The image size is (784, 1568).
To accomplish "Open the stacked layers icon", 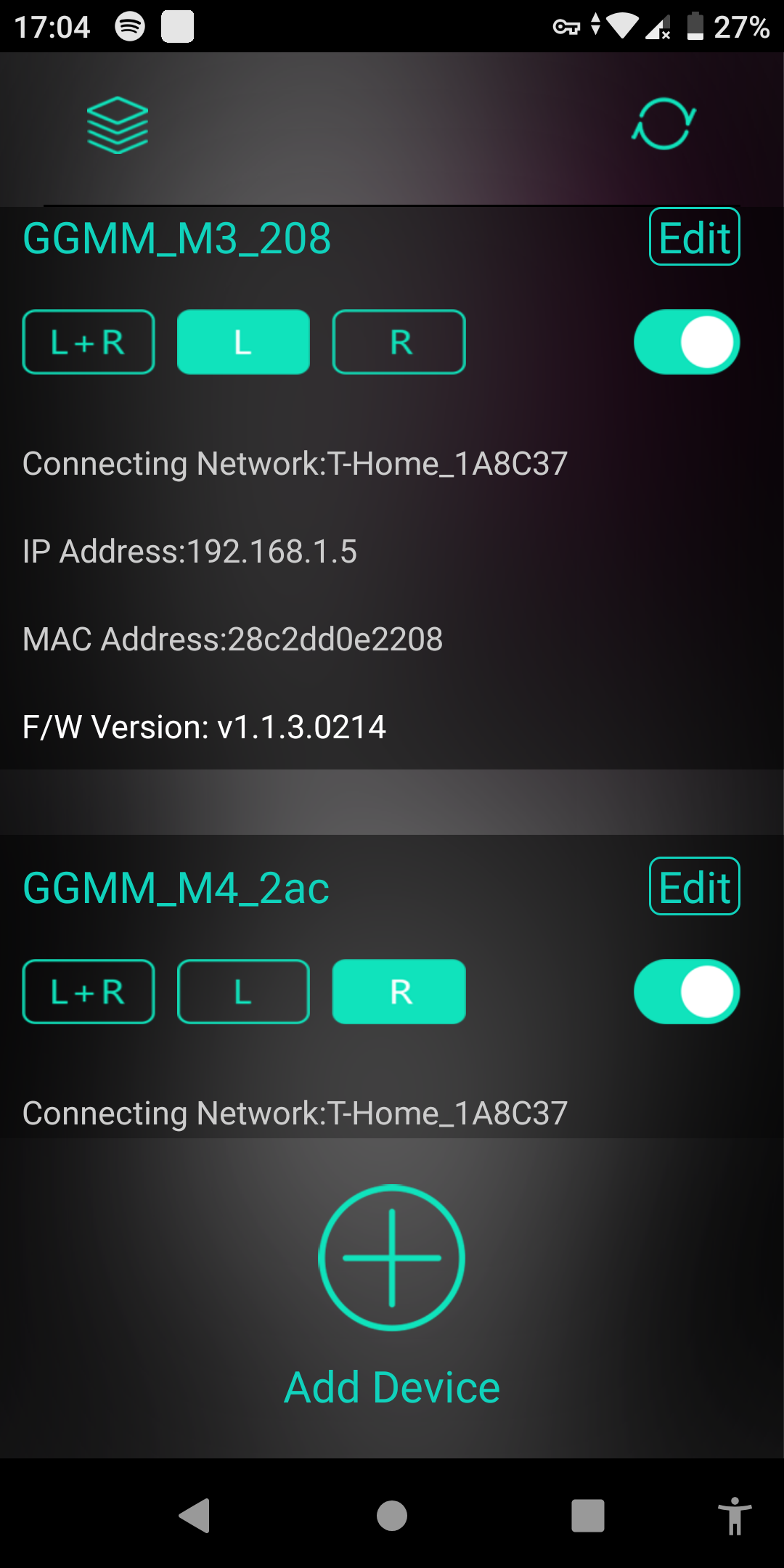I will pos(118,125).
